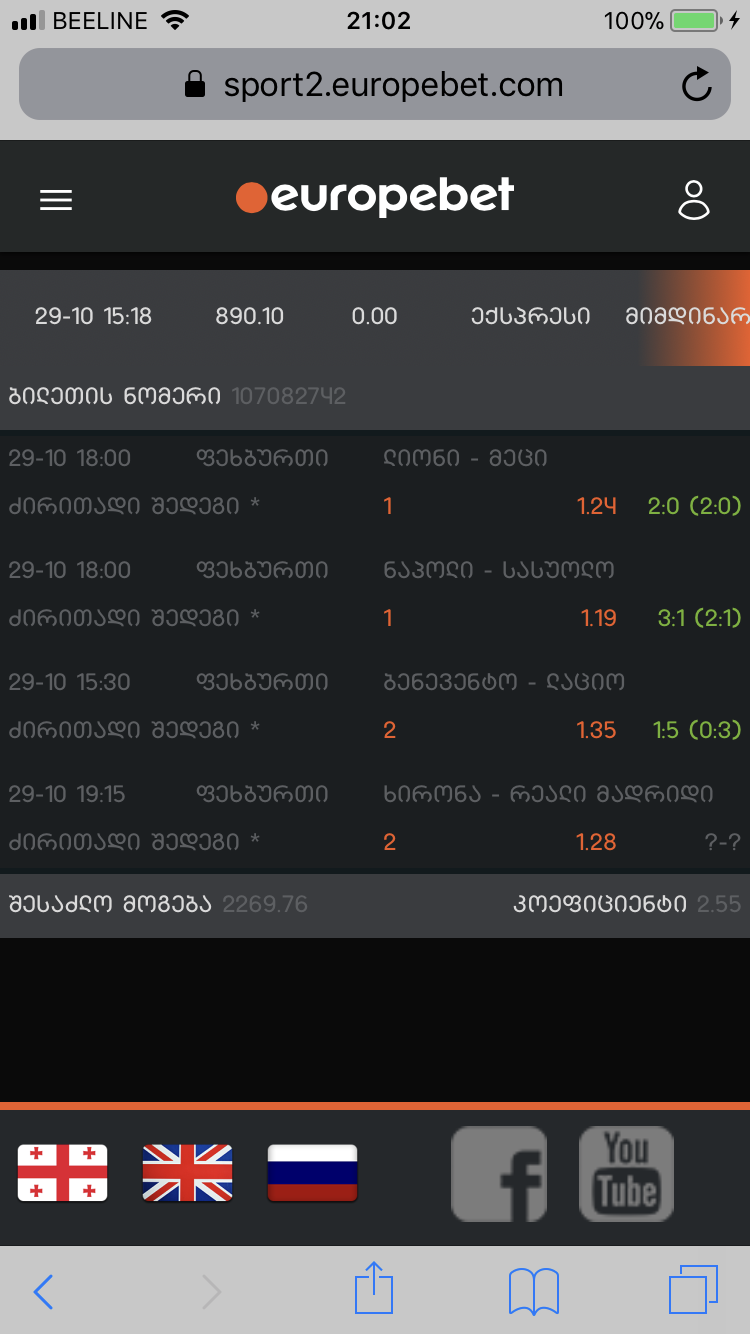Viewport: 750px width, 1334px height.
Task: Switch language to Russian flag
Action: [313, 1172]
